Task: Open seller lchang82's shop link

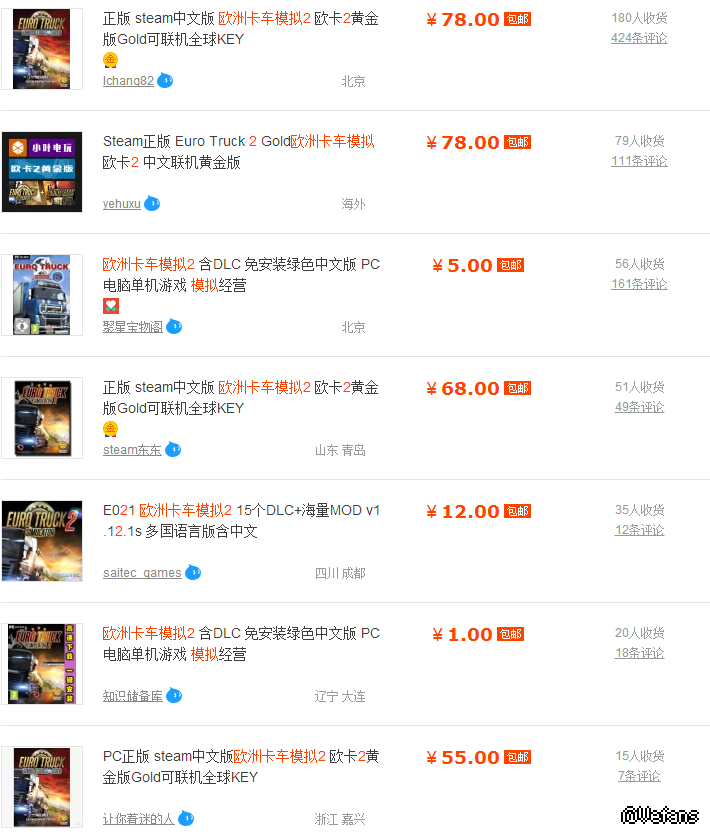Action: pyautogui.click(x=128, y=81)
